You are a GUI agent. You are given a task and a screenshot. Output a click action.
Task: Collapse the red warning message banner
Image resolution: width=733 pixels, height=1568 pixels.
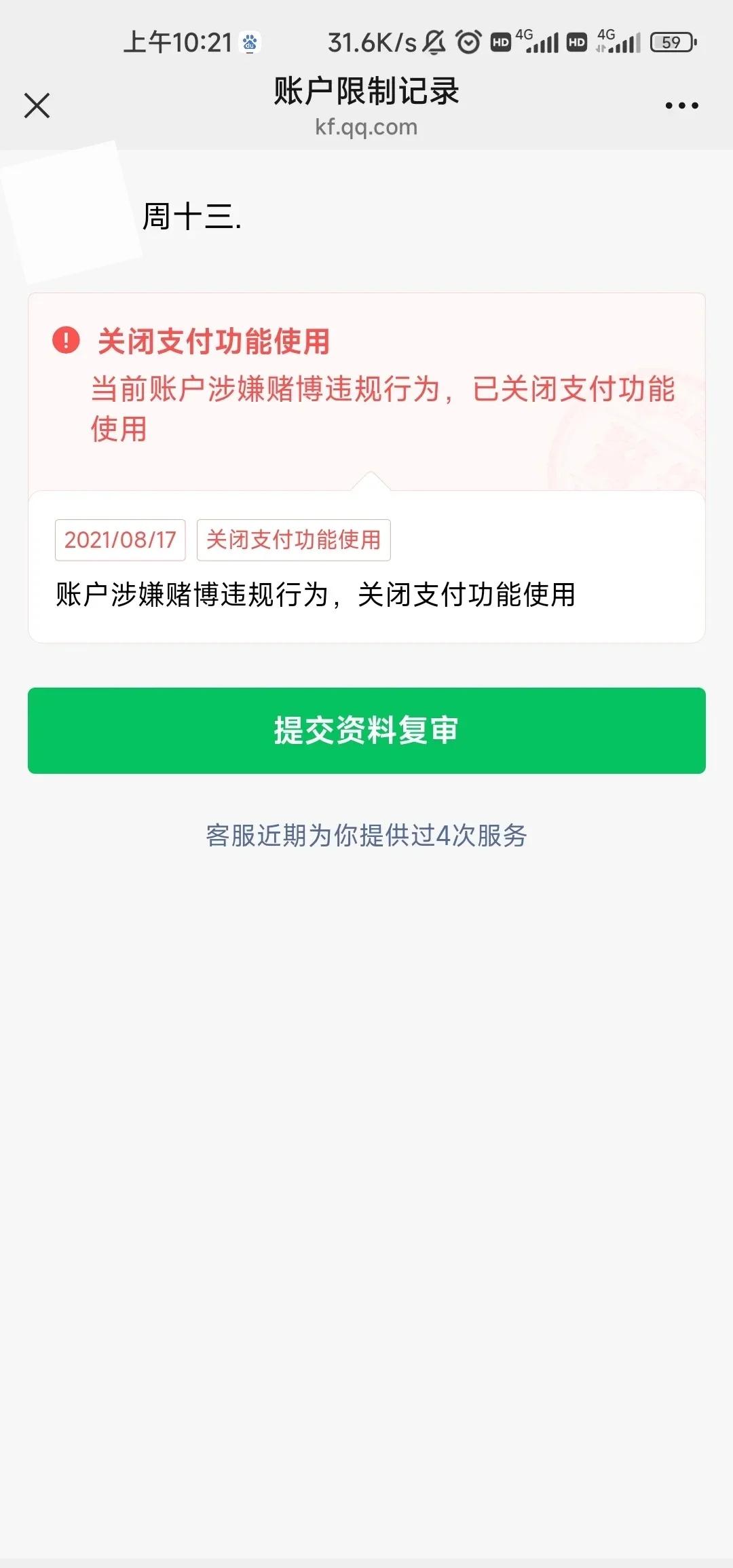pos(366,380)
